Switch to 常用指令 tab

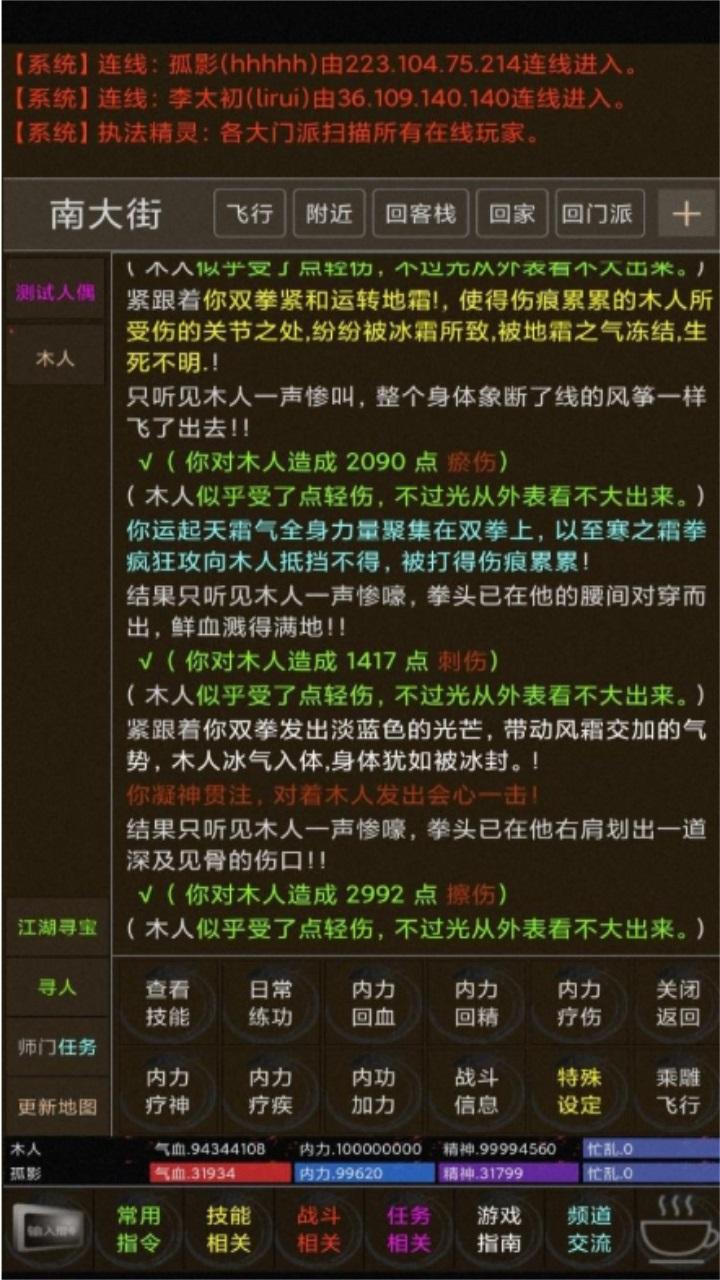pos(139,1229)
